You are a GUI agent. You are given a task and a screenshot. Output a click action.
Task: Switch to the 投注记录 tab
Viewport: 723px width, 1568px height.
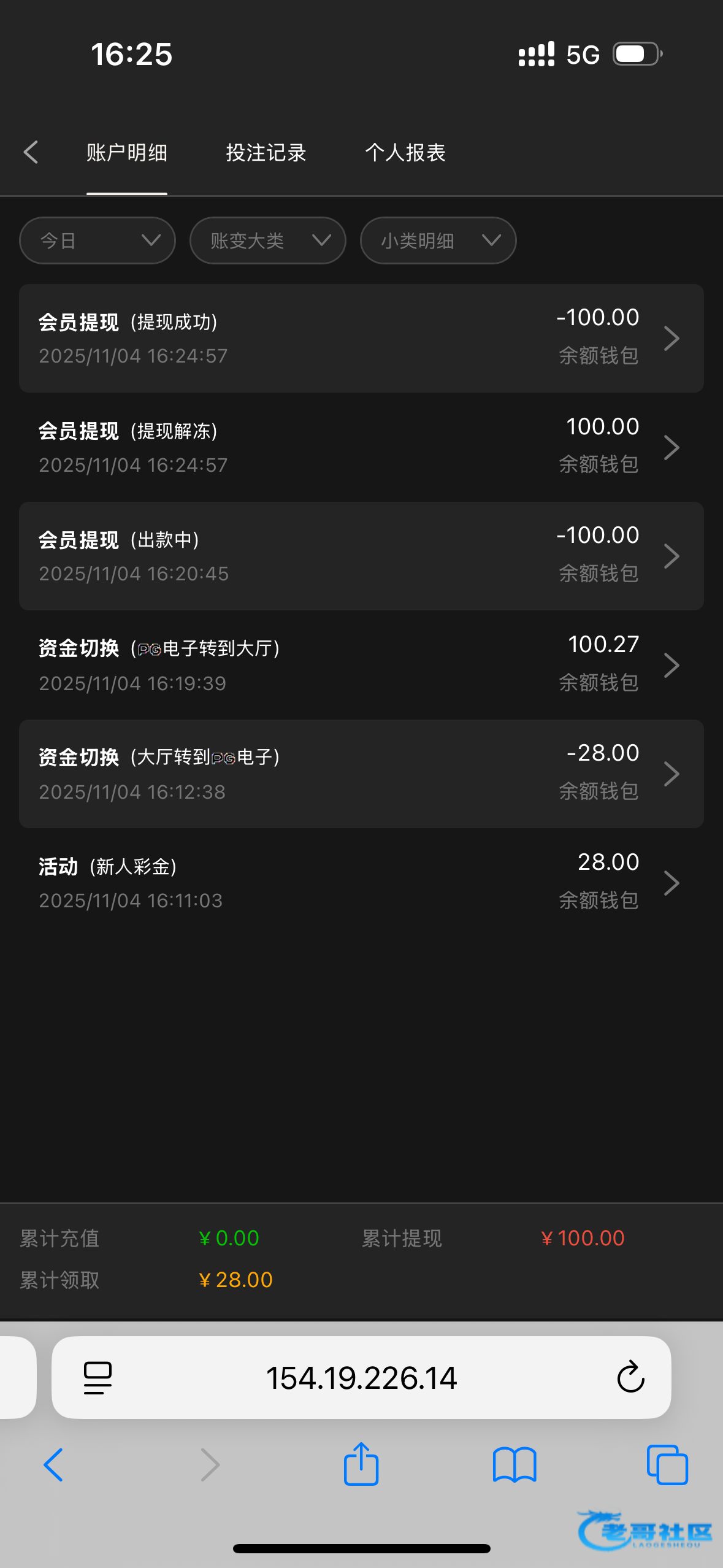click(266, 153)
